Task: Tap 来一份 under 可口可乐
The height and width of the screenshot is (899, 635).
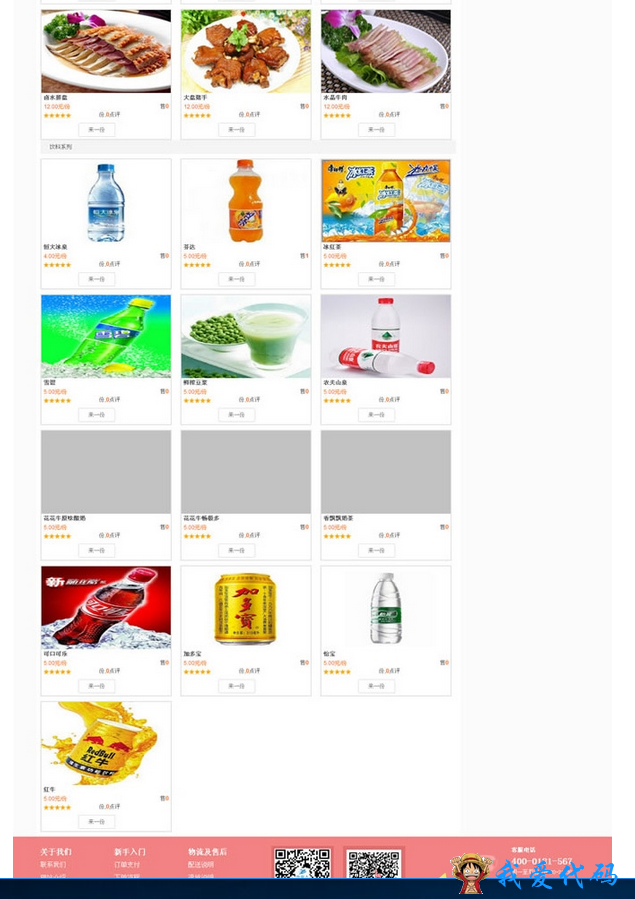Action: pyautogui.click(x=96, y=686)
